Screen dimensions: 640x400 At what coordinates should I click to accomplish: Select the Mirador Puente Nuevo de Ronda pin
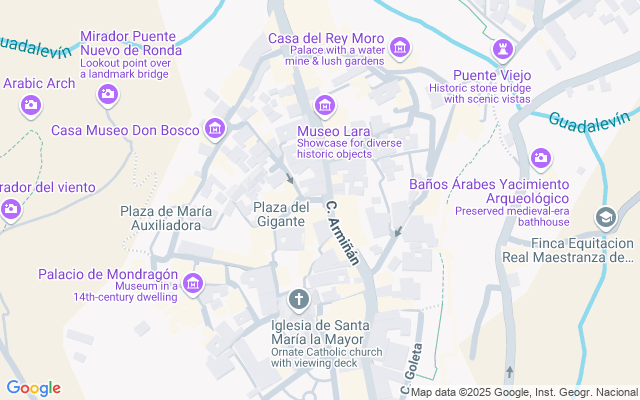click(x=108, y=95)
